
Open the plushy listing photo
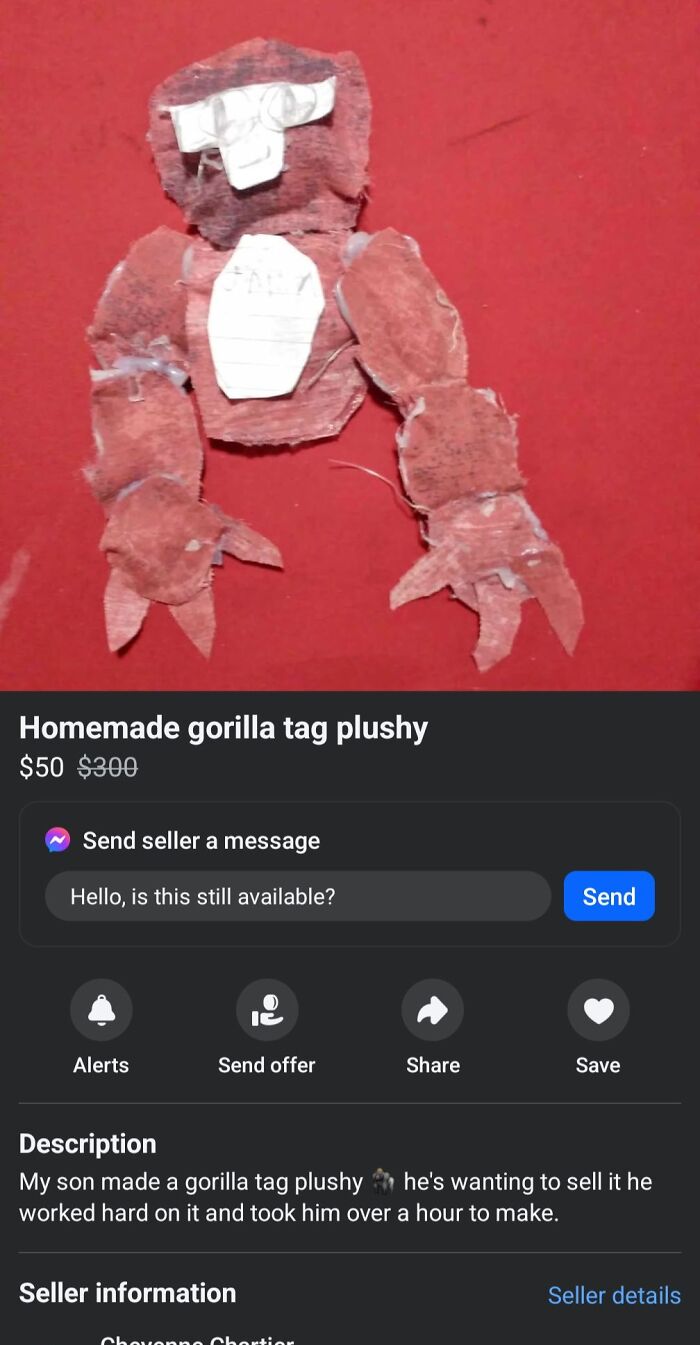350,345
